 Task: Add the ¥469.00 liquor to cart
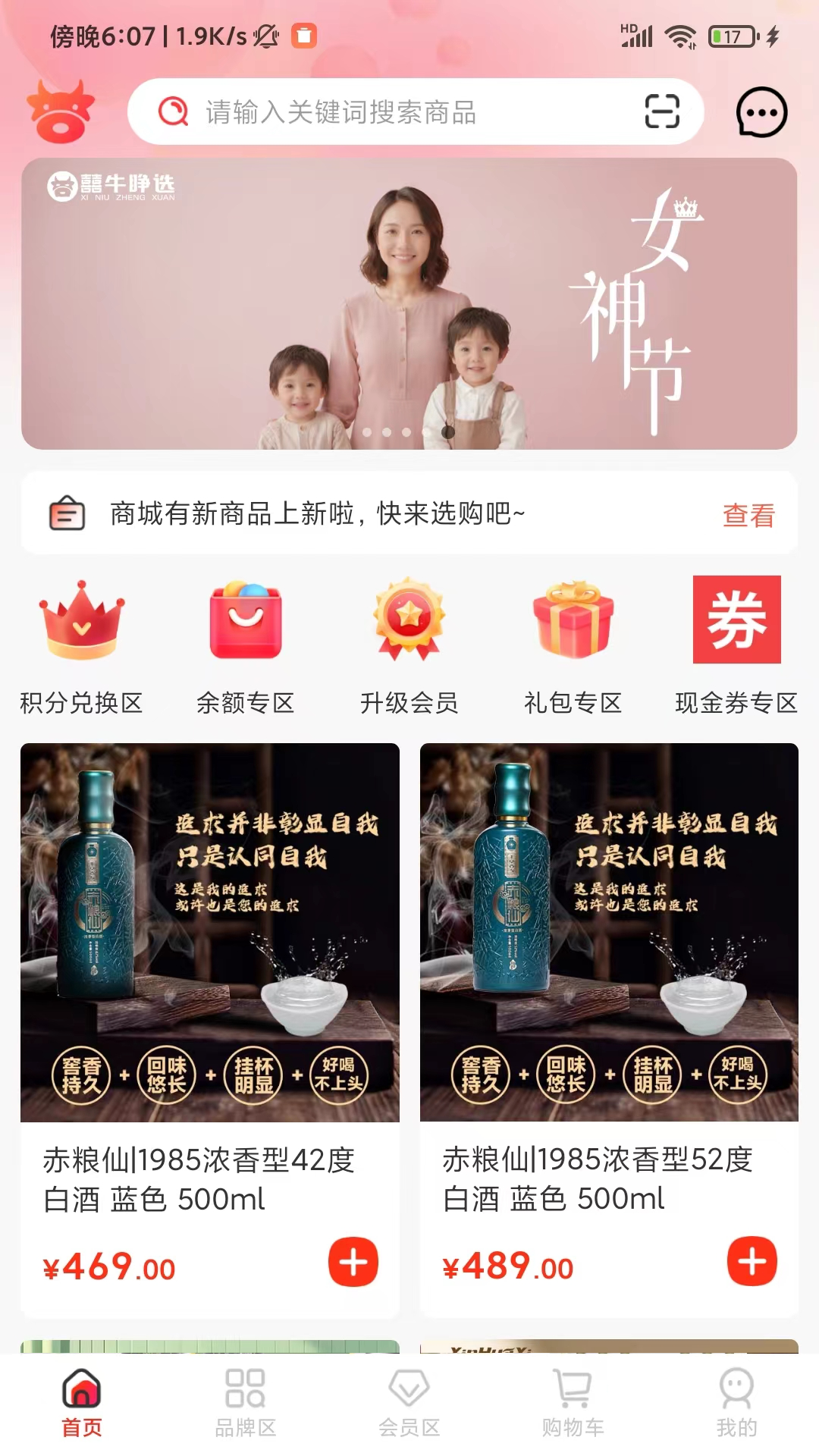(x=353, y=1263)
